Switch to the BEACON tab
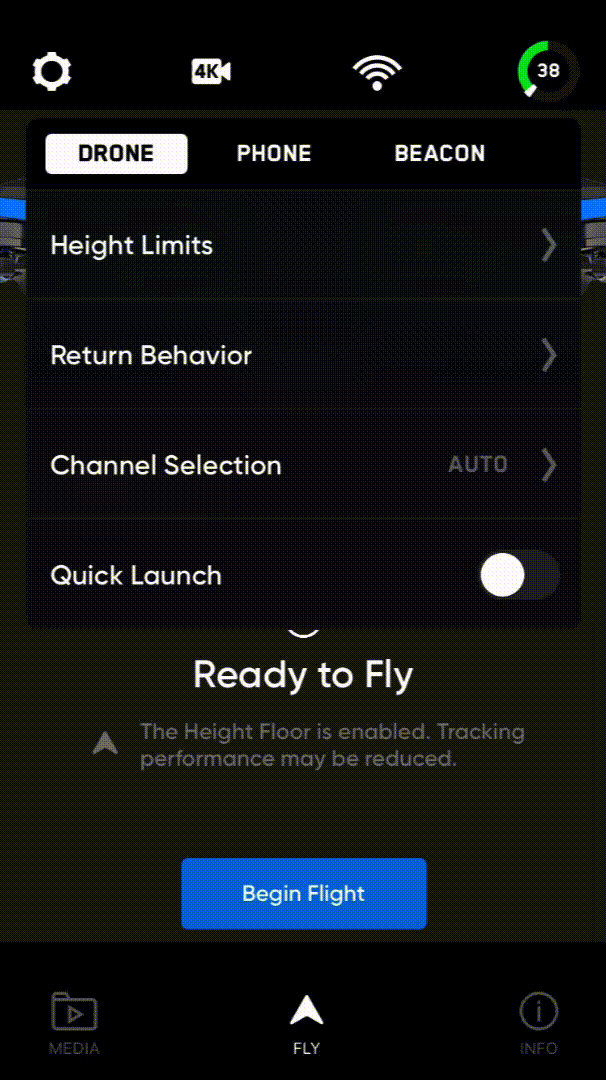Image resolution: width=606 pixels, height=1080 pixels. tap(439, 154)
